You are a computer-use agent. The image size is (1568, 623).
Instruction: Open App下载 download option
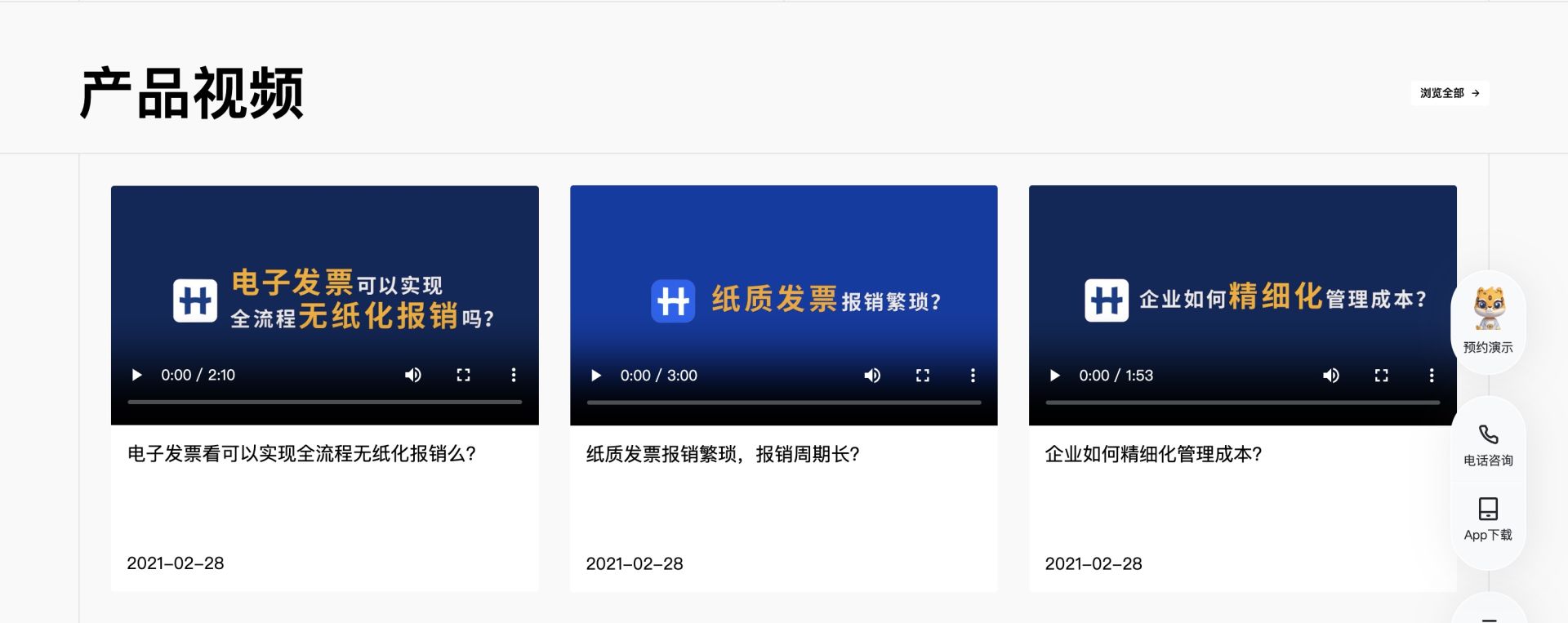1487,519
